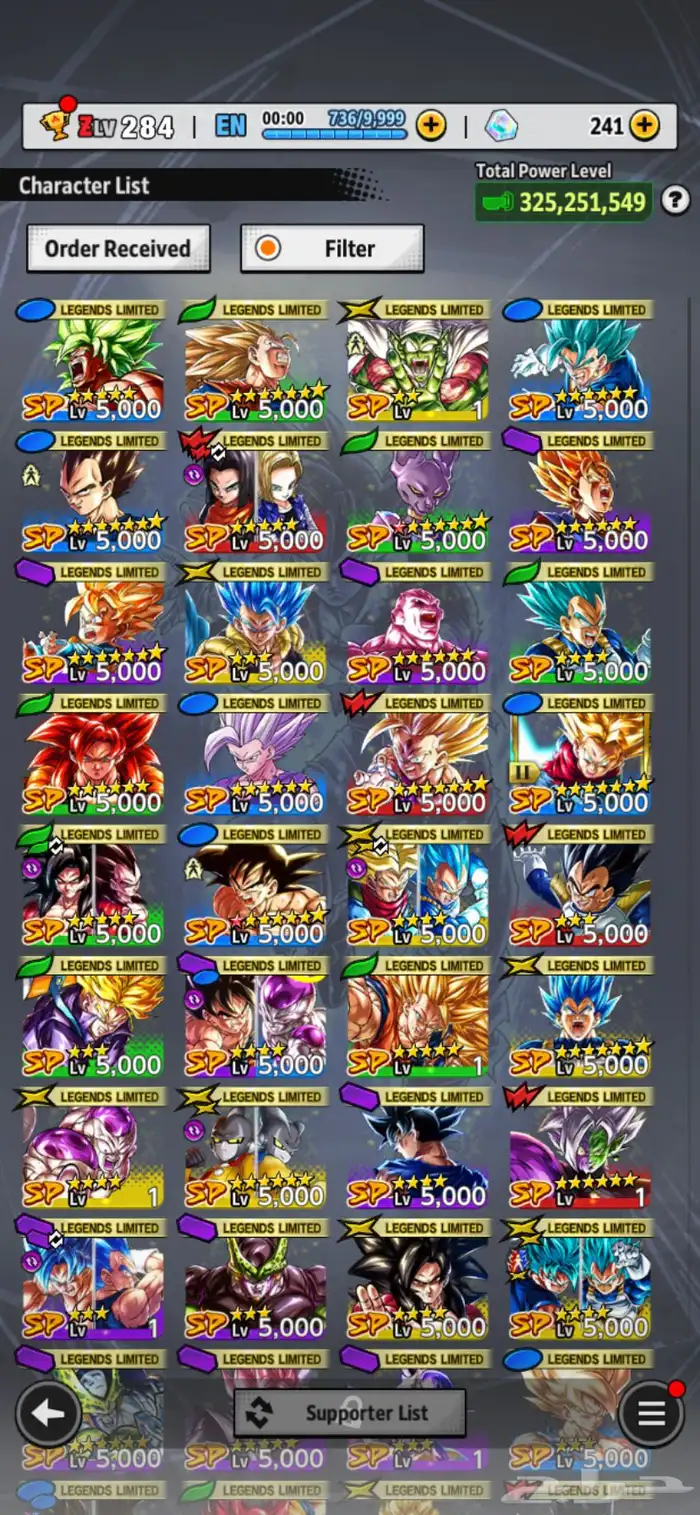
Task: Open the player rank trophy icon
Action: (x=56, y=124)
